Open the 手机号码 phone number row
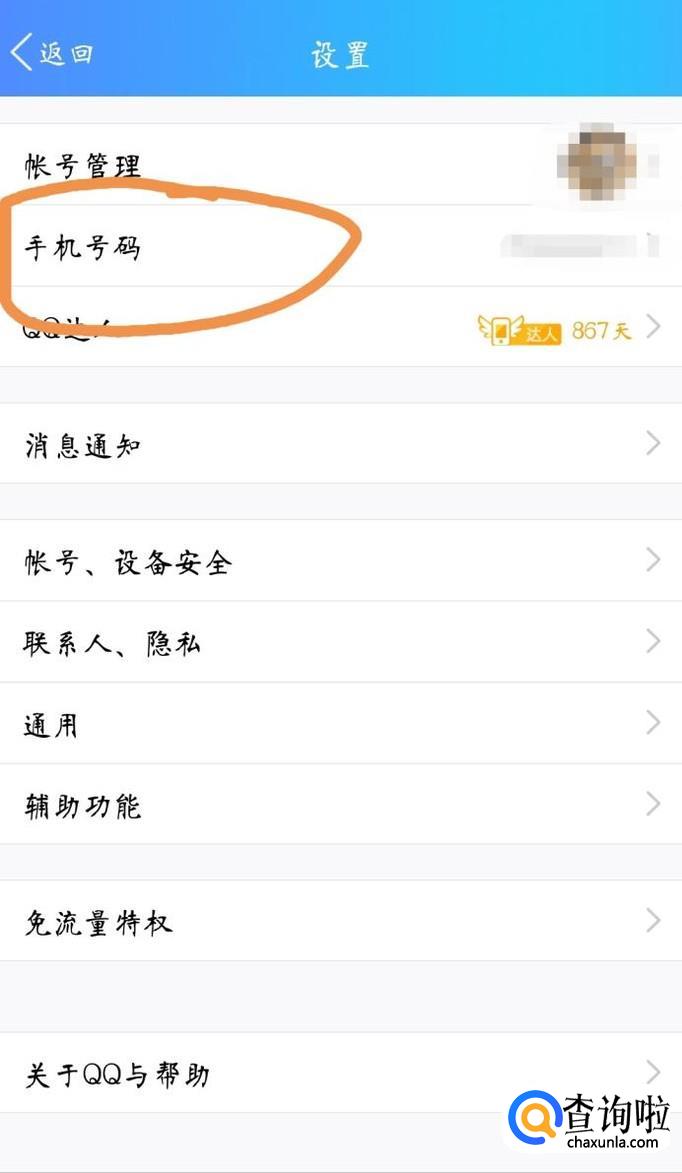The width and height of the screenshot is (682, 1173). click(x=84, y=247)
